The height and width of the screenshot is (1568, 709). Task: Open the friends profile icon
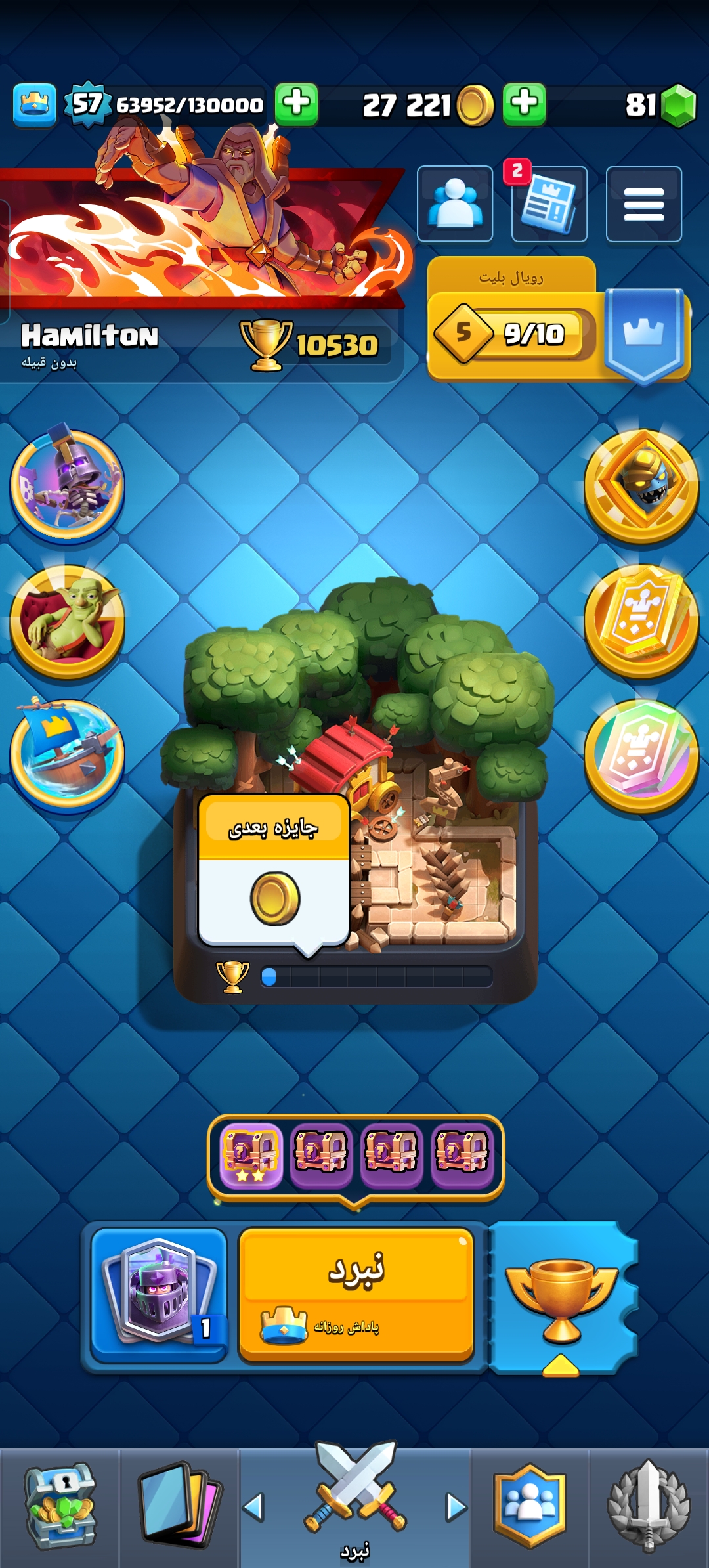(x=455, y=204)
